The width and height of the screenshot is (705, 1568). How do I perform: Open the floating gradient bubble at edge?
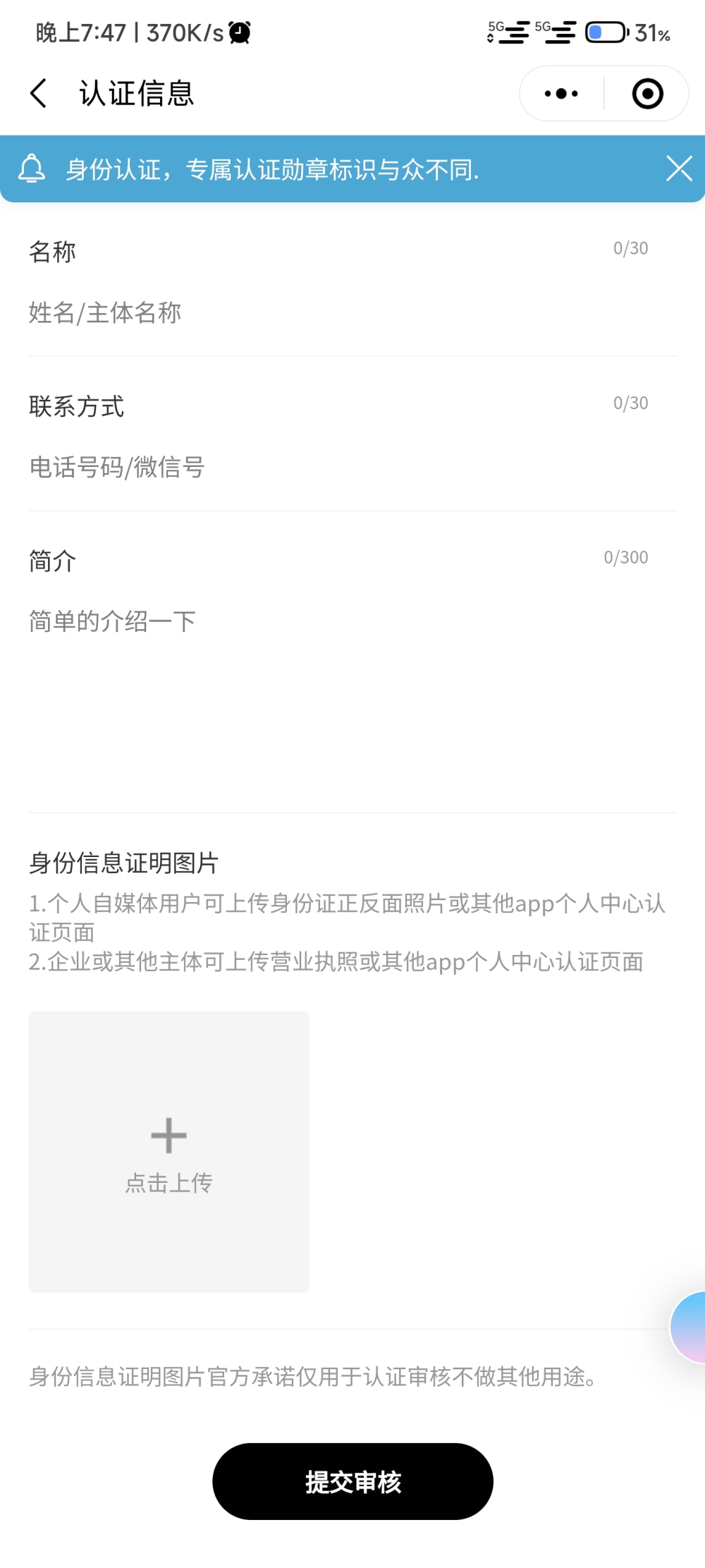pyautogui.click(x=689, y=1327)
